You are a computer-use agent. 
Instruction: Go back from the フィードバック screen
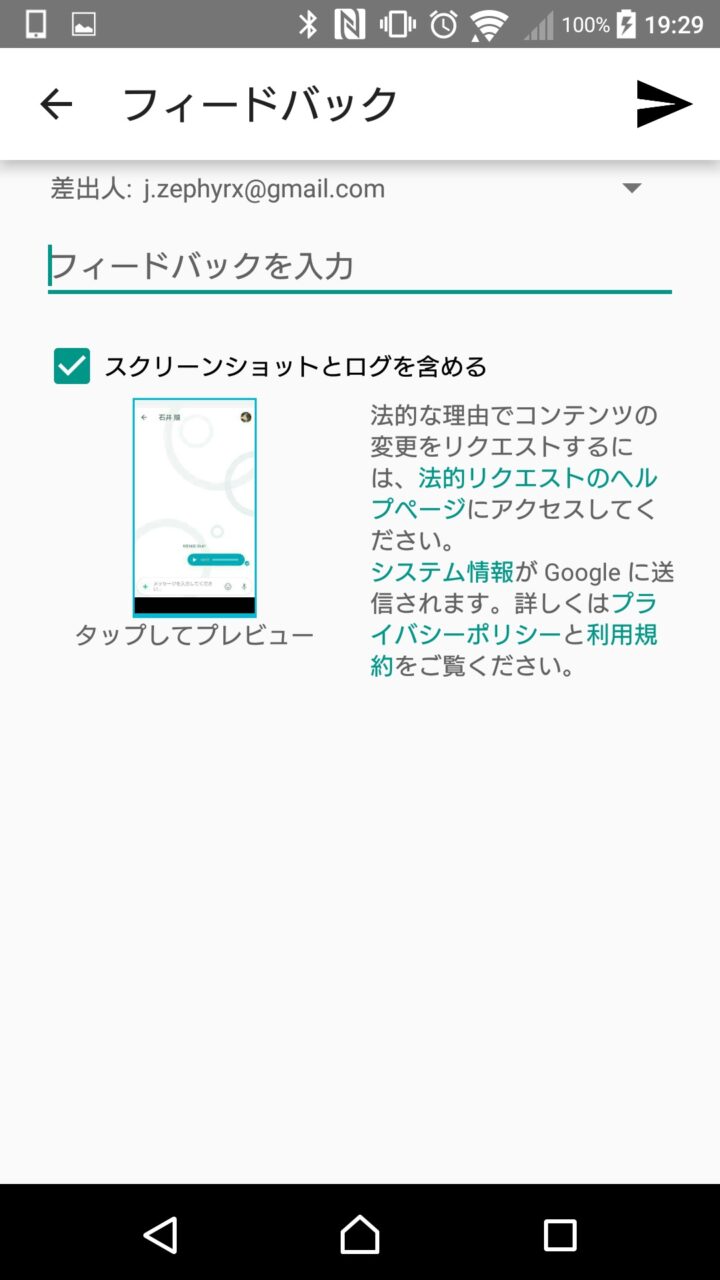click(56, 104)
